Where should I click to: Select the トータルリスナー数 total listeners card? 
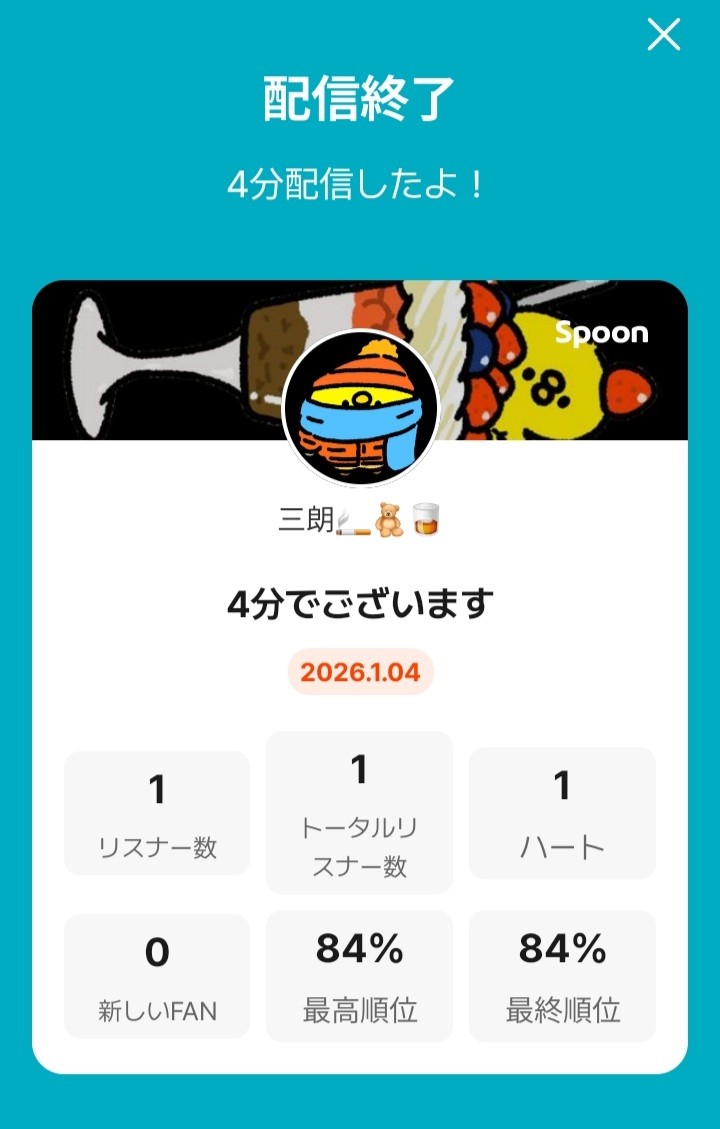[x=359, y=812]
